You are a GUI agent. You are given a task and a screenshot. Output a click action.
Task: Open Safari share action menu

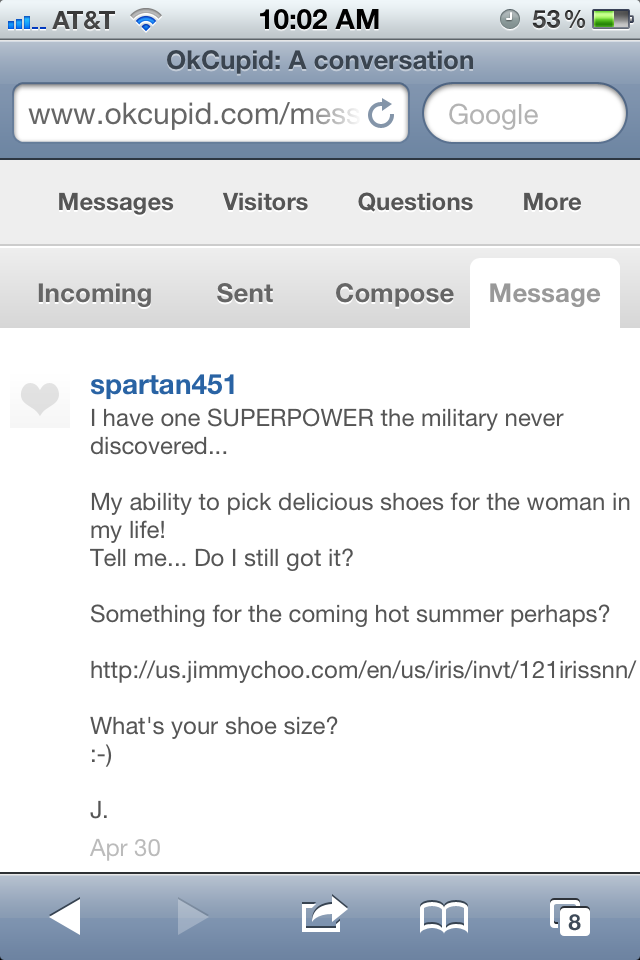tap(323, 916)
